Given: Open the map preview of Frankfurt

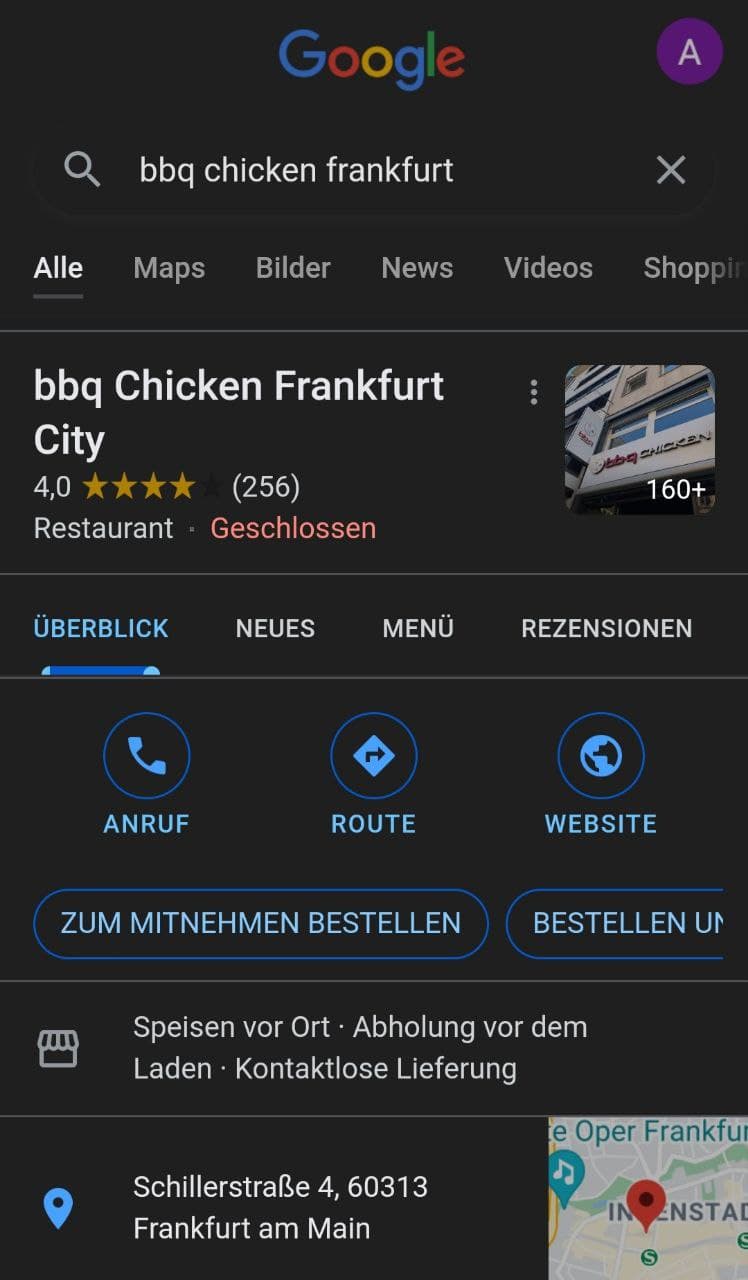Looking at the screenshot, I should 648,1198.
